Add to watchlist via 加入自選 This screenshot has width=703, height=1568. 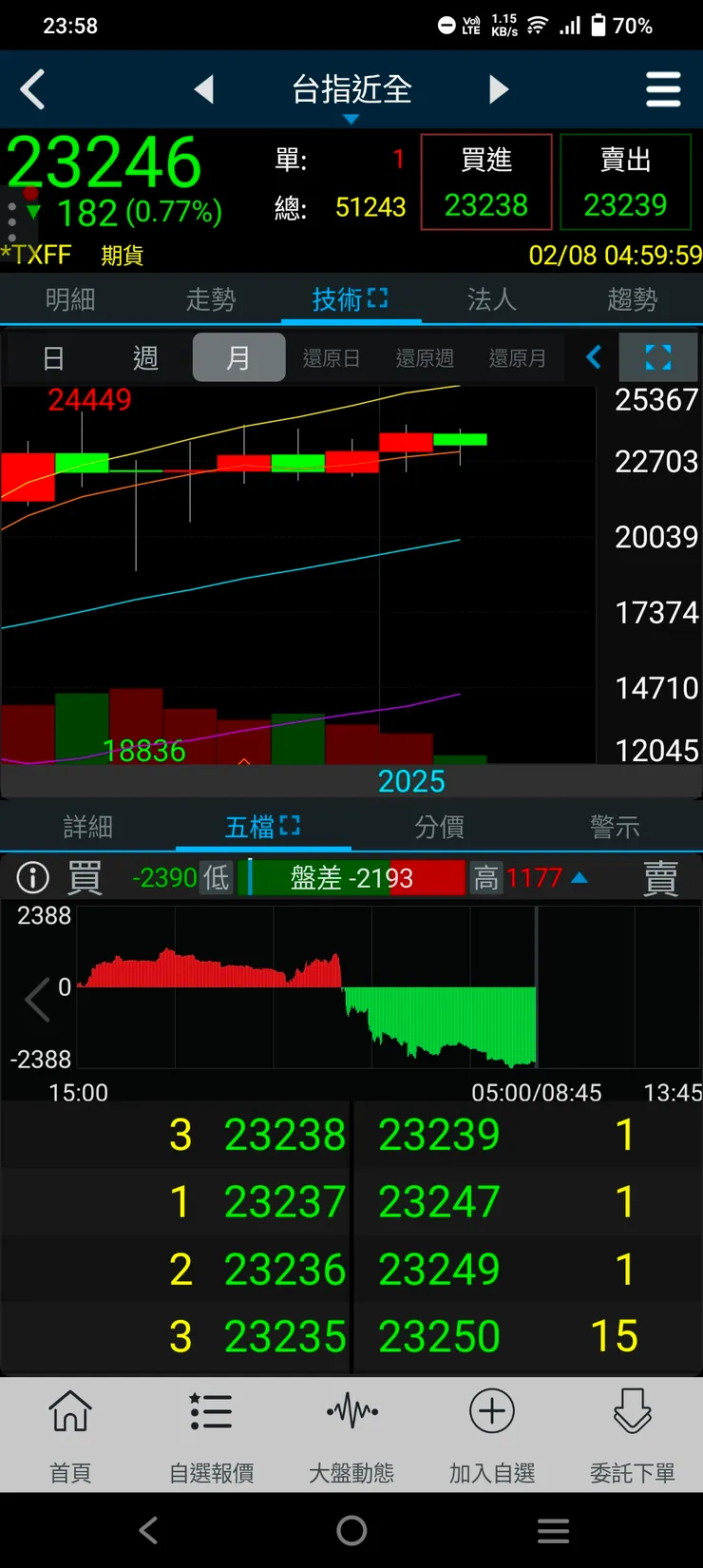coord(491,1433)
